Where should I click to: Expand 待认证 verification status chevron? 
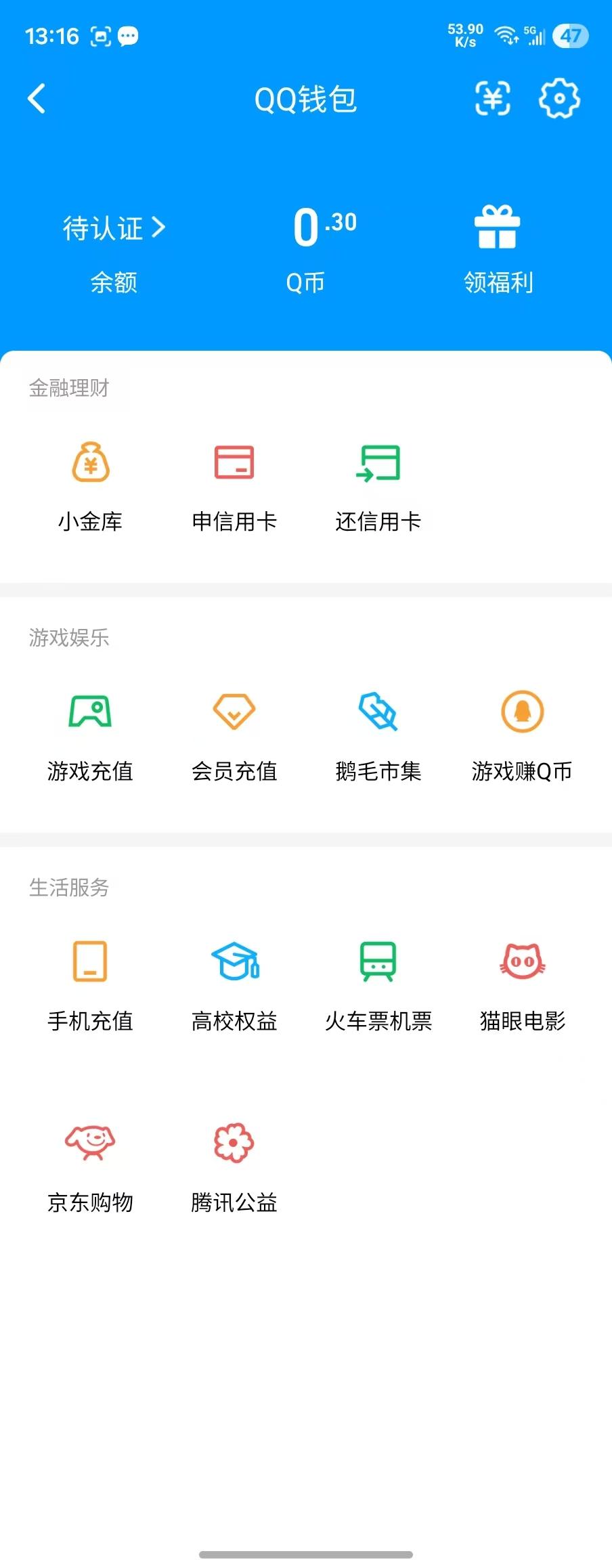point(160,229)
